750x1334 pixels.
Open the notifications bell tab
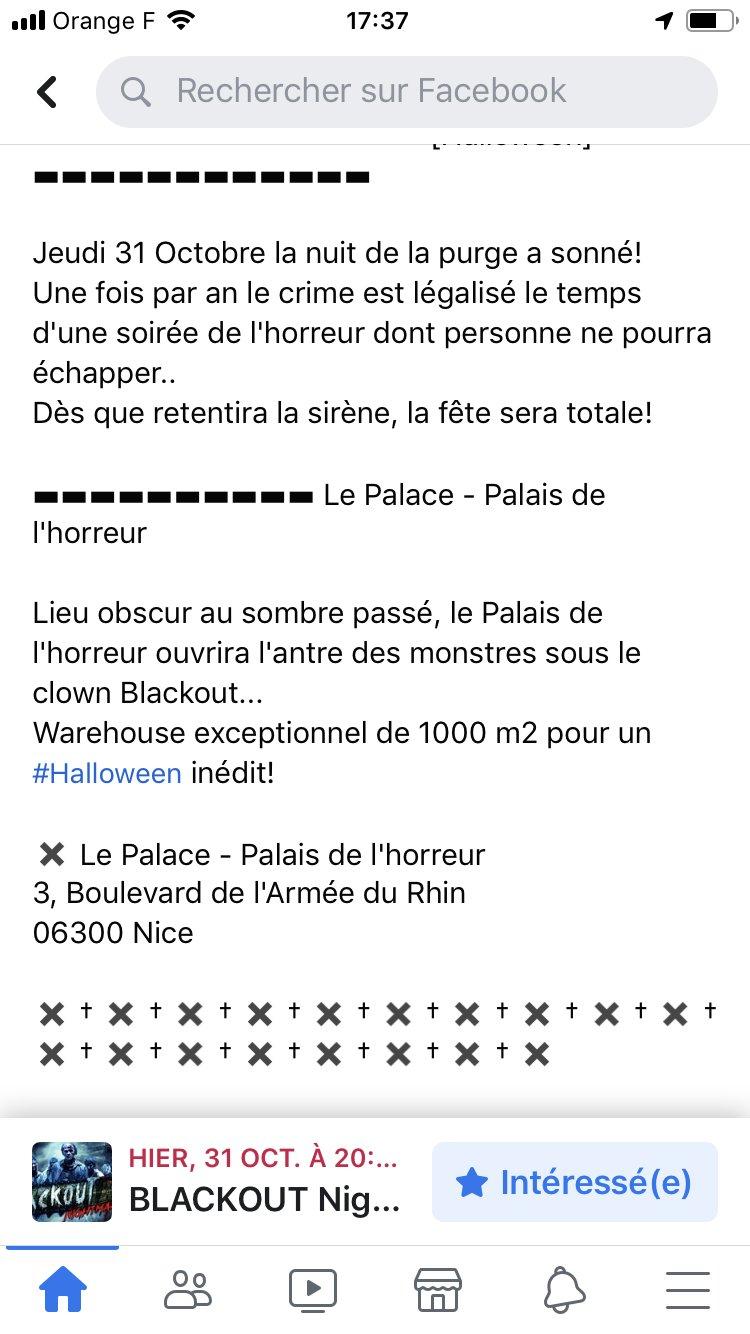point(564,1290)
